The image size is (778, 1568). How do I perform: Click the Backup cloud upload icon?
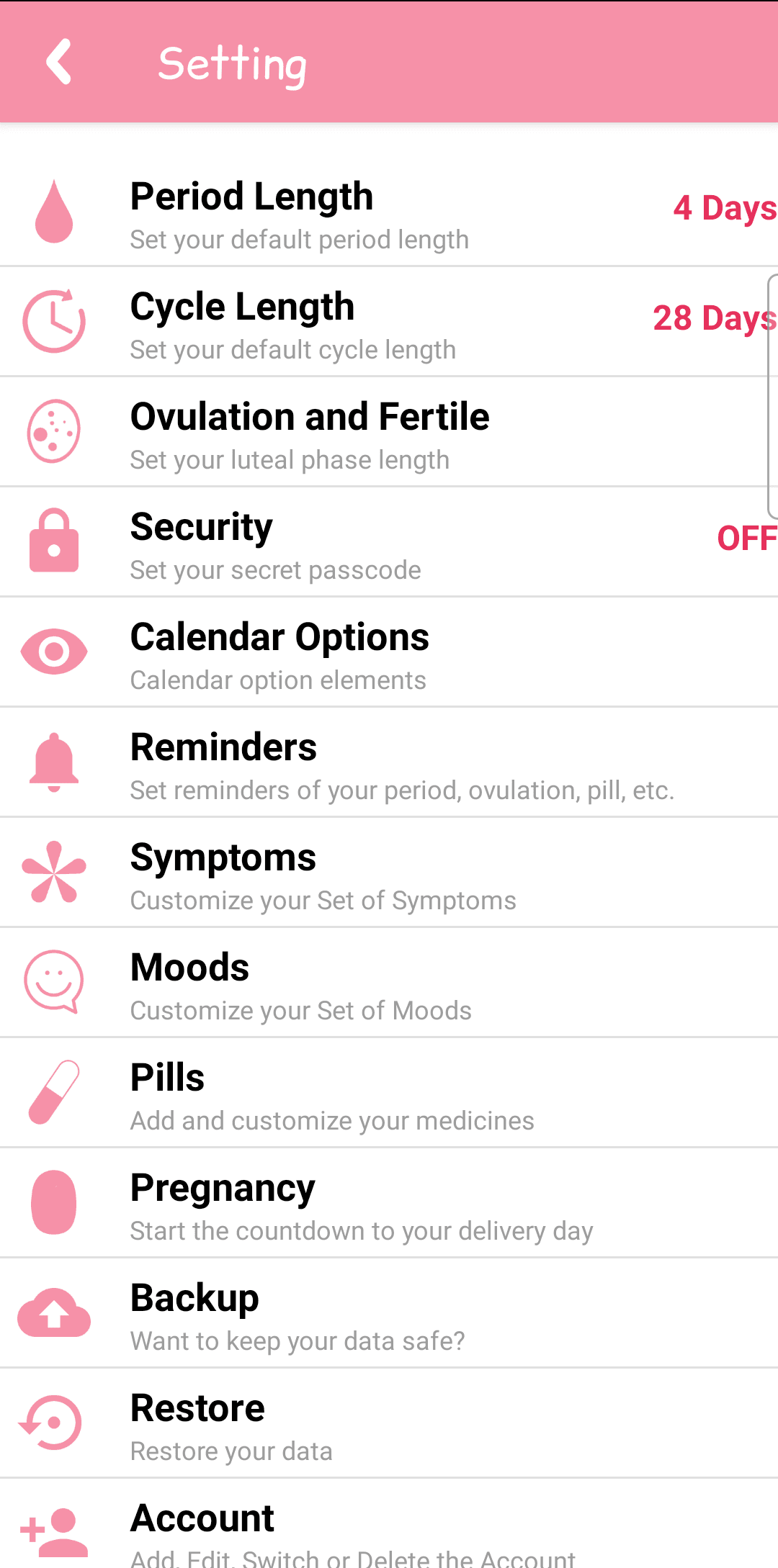coord(54,1313)
